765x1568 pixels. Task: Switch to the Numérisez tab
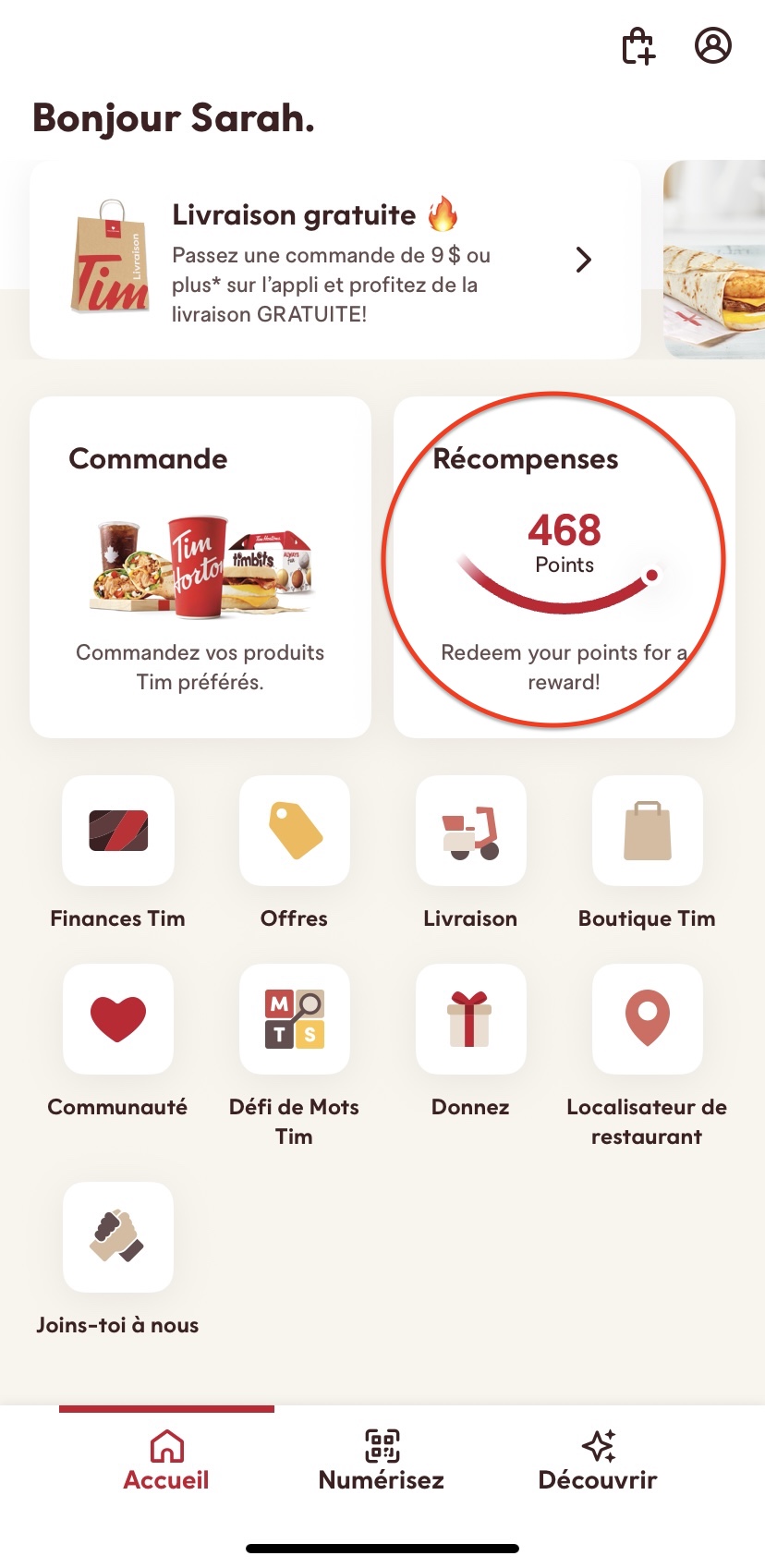(x=382, y=1461)
